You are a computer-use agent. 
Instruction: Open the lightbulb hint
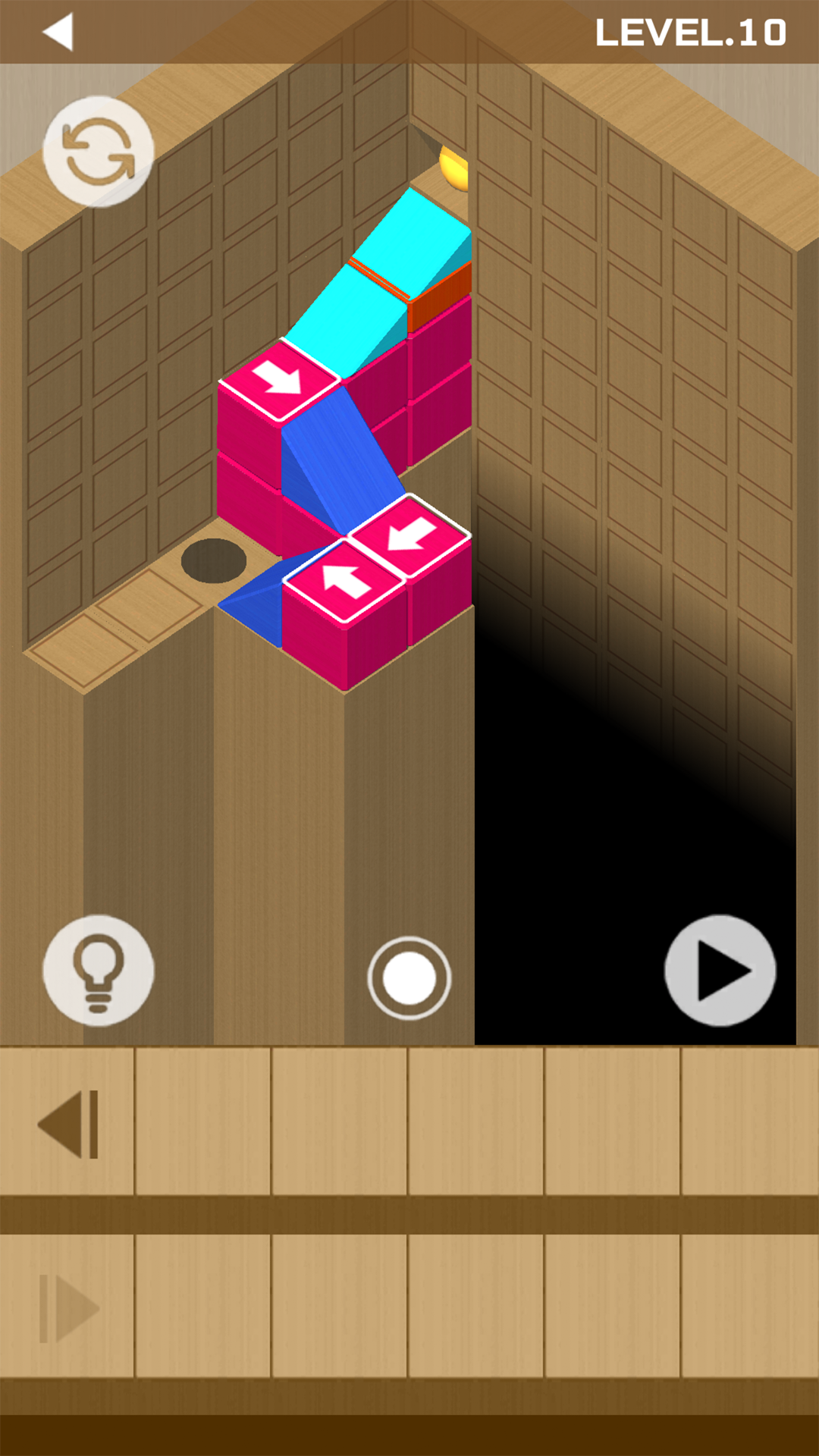[x=99, y=971]
